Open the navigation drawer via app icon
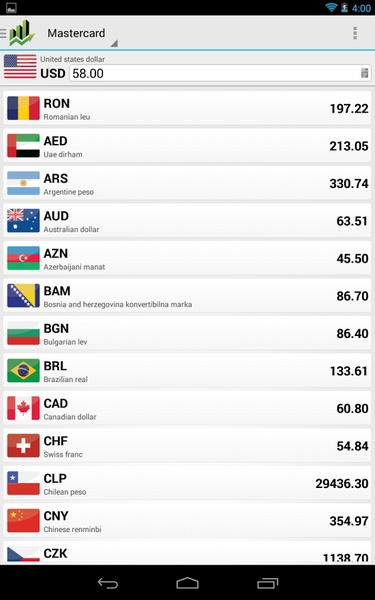Image resolution: width=375 pixels, height=600 pixels. 18,33
